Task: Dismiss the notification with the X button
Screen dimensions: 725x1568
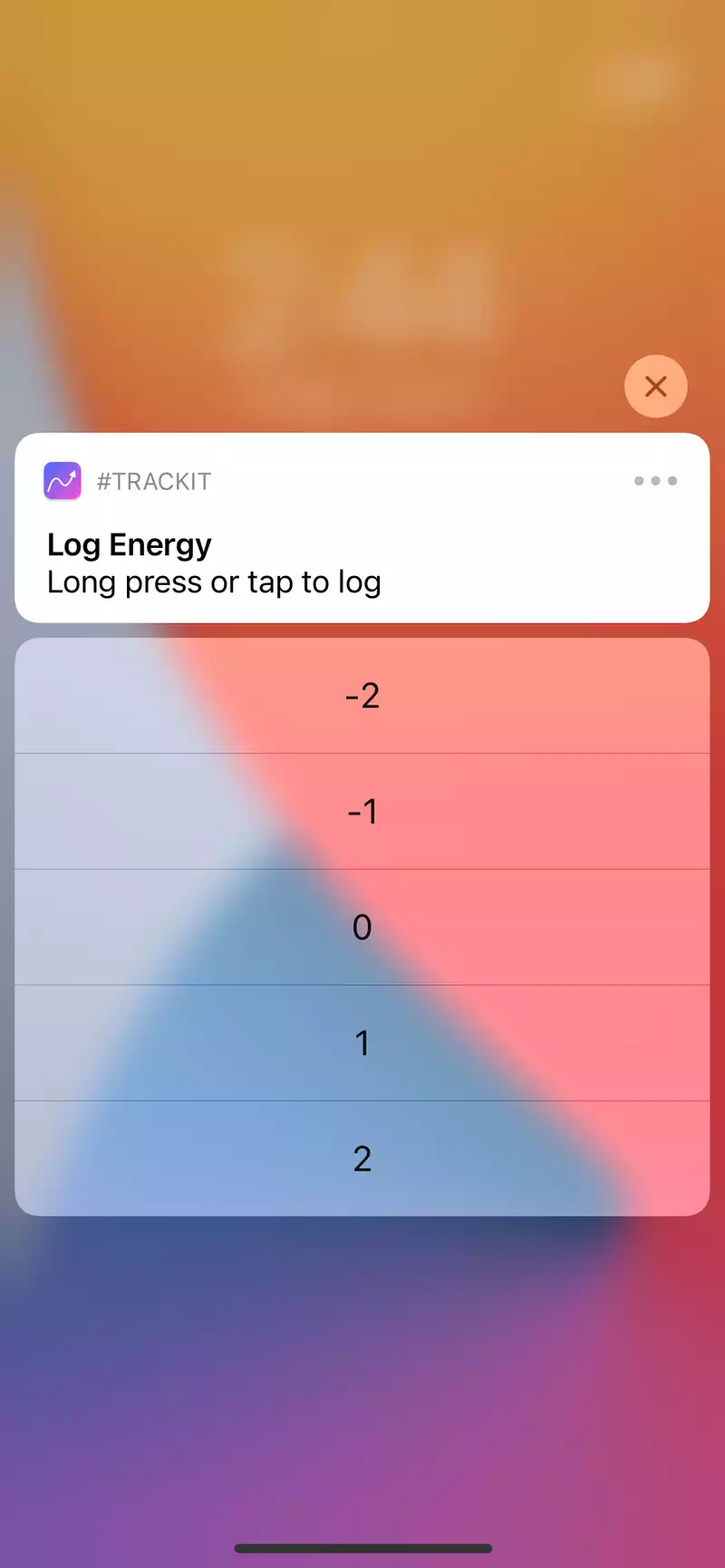Action: coord(655,387)
